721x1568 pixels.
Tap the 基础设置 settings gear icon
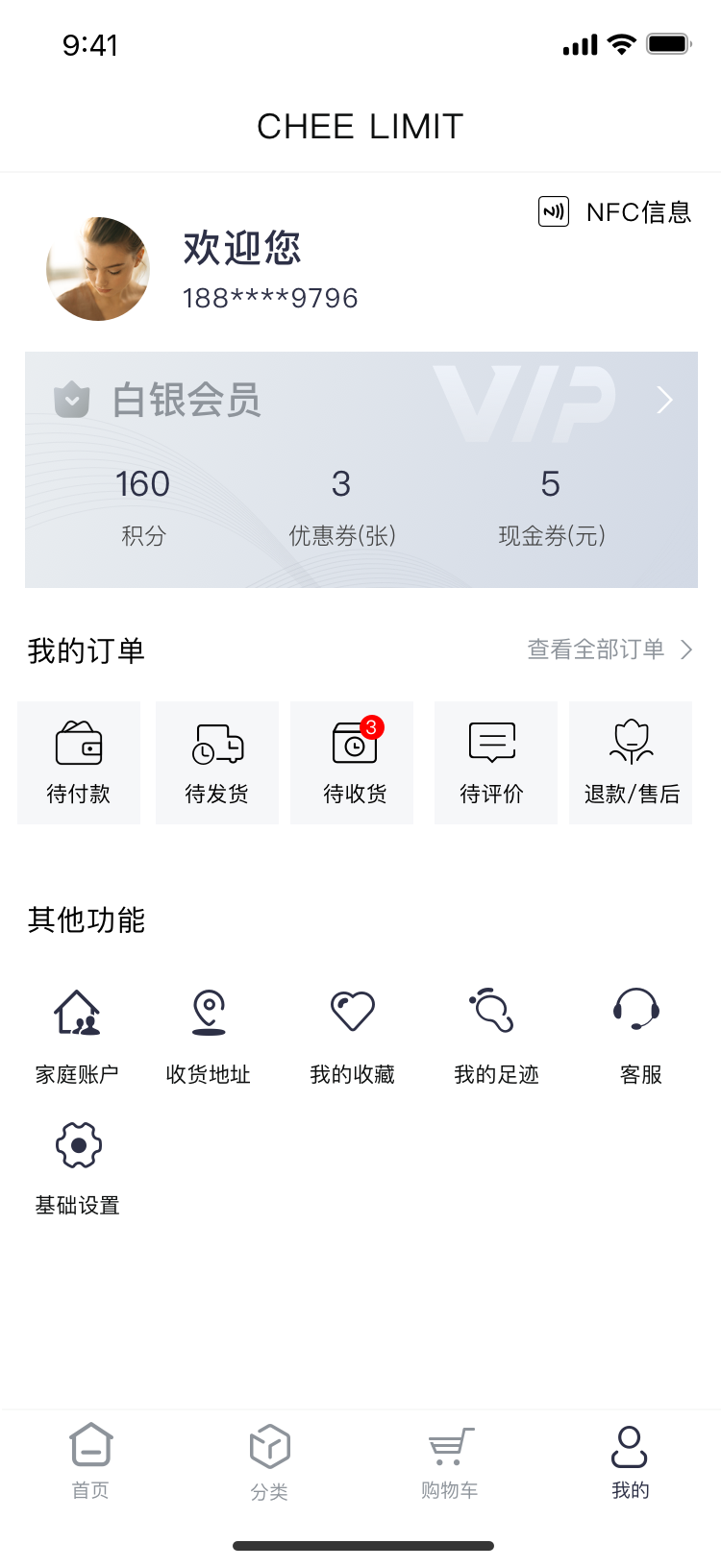[77, 1144]
